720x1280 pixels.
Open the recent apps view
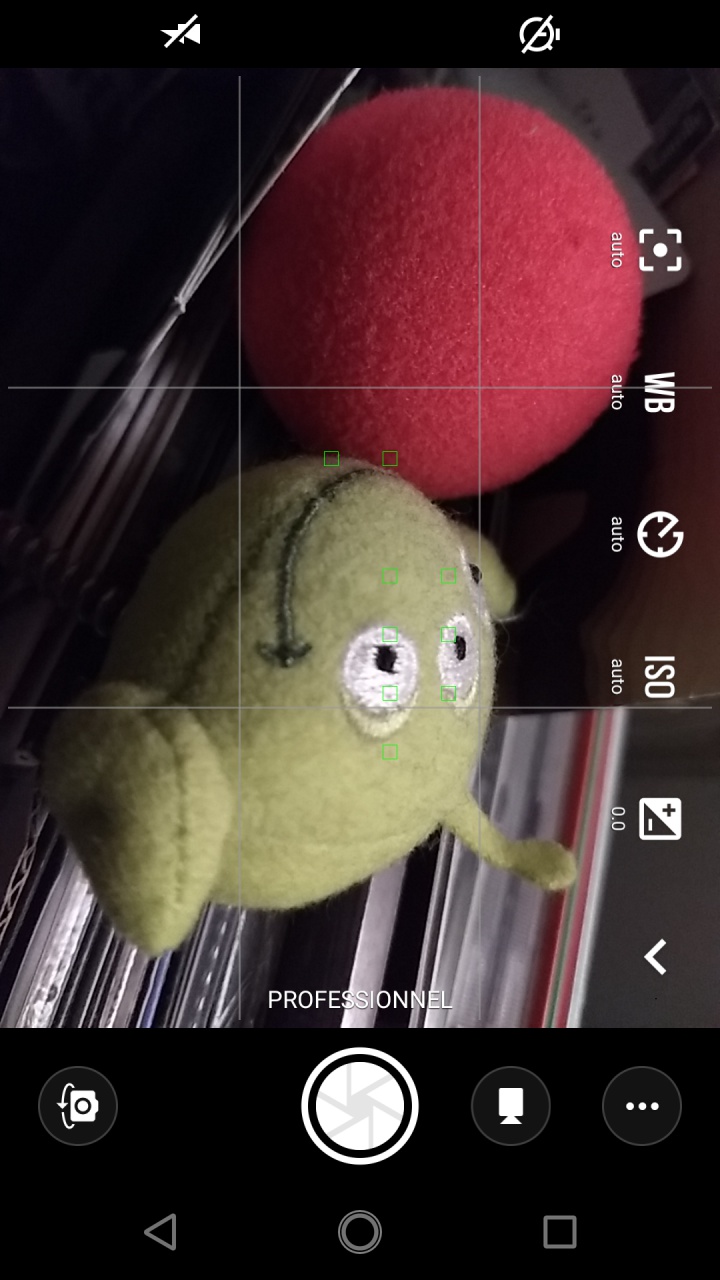[x=559, y=1232]
